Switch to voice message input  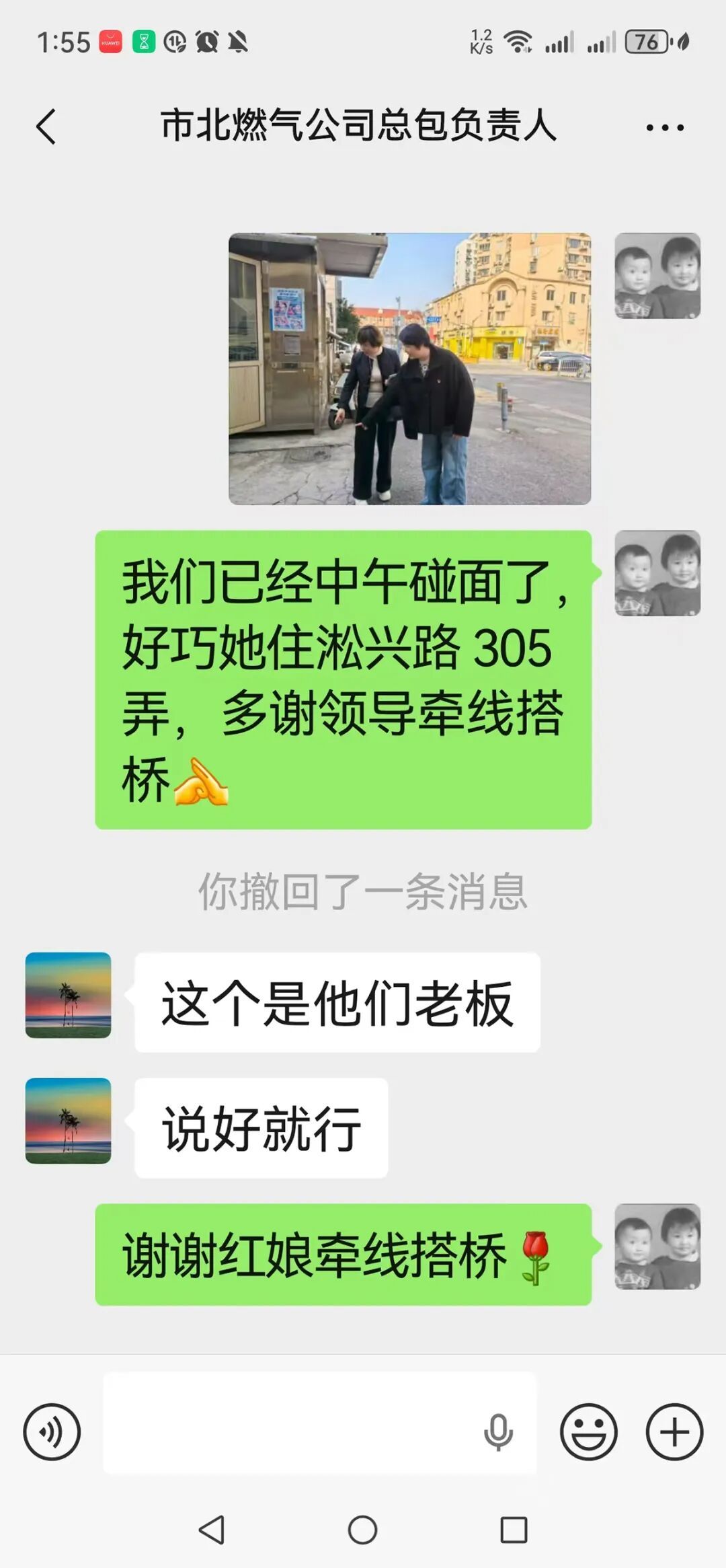tap(52, 1431)
